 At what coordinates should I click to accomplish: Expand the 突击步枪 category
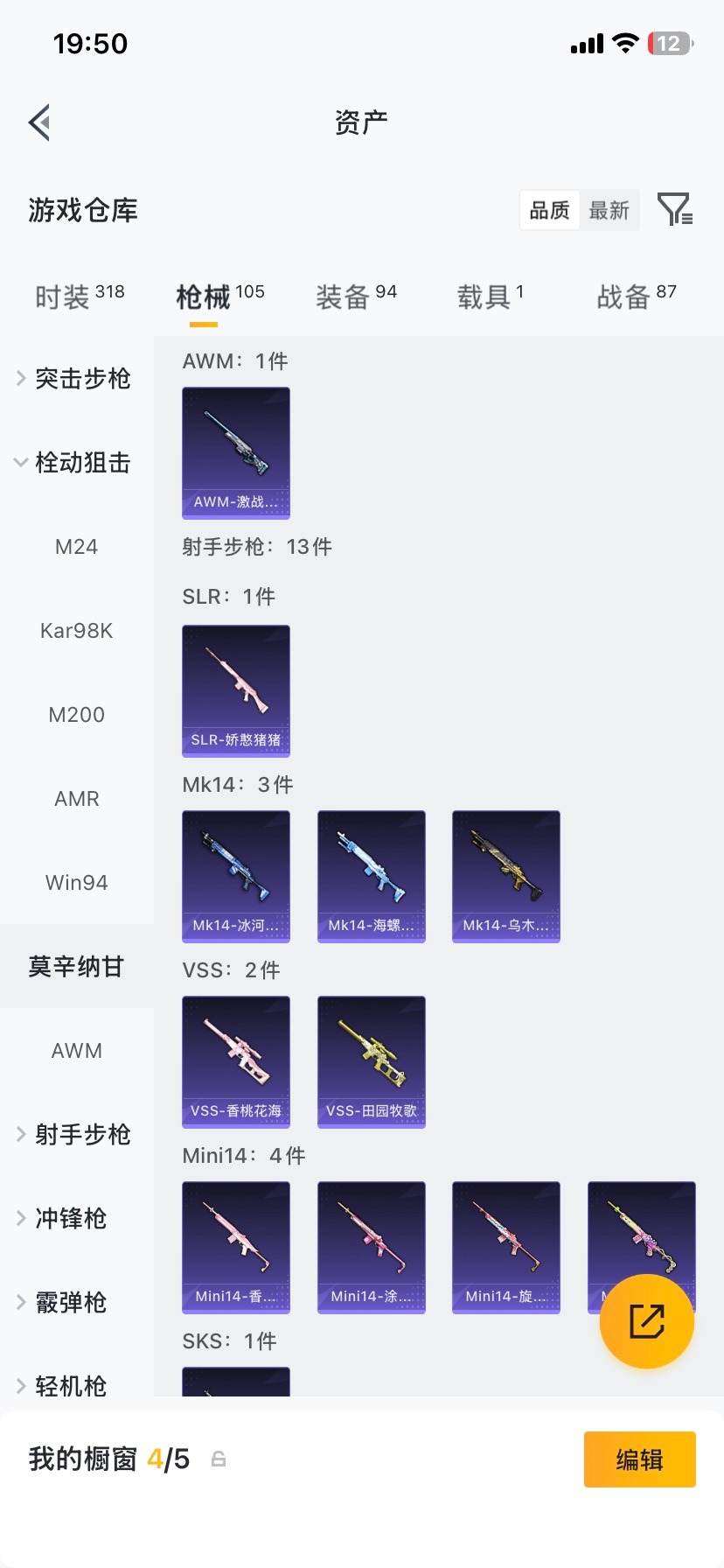[77, 378]
